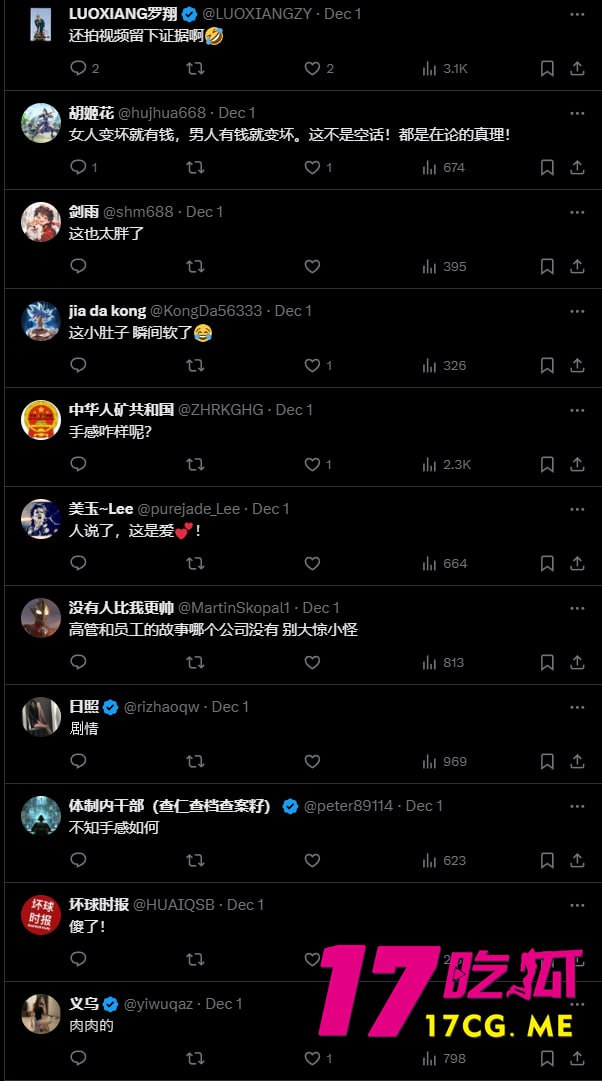602x1081 pixels.
Task: Open overflow menu on 美玉~Lee's reply
Action: (x=577, y=509)
